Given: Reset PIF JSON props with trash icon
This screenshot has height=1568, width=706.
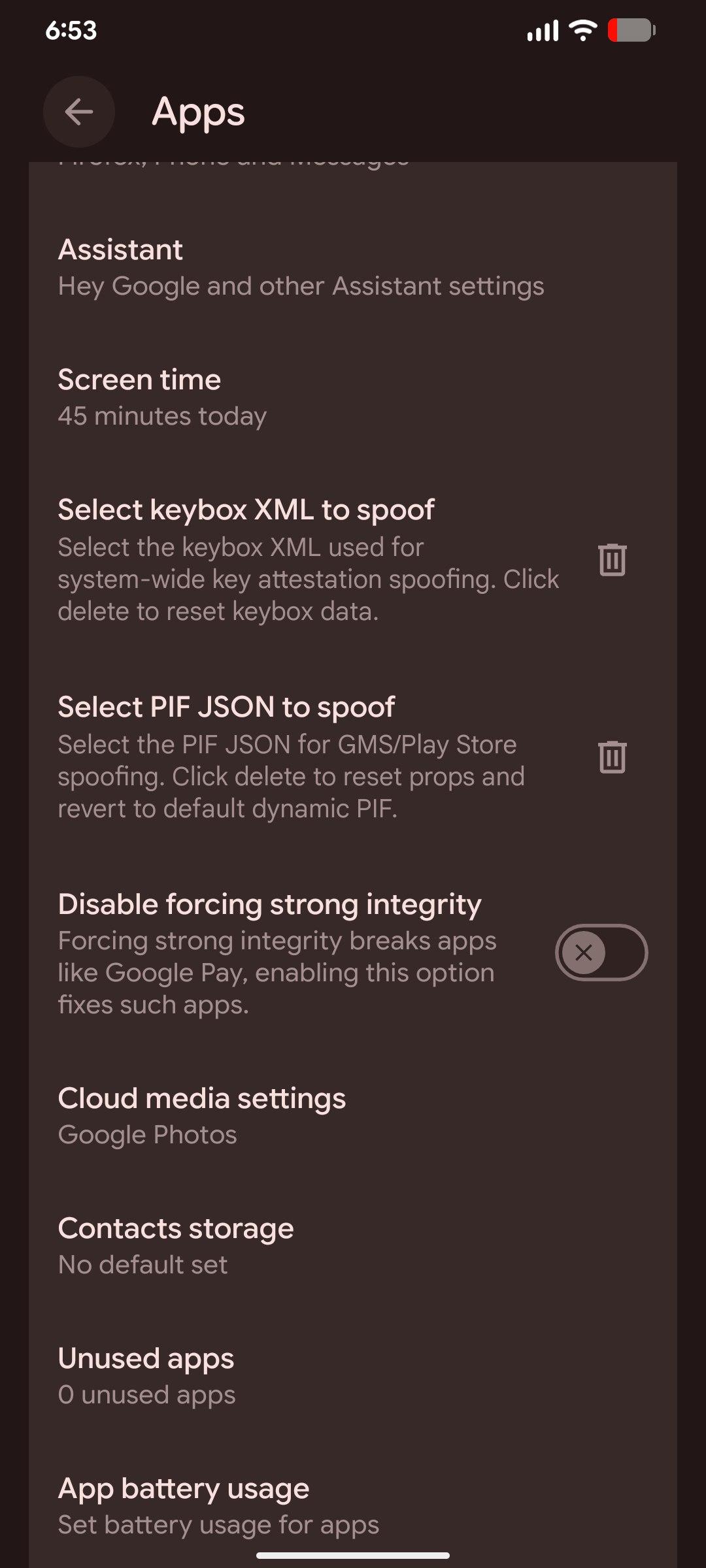Looking at the screenshot, I should (x=613, y=757).
